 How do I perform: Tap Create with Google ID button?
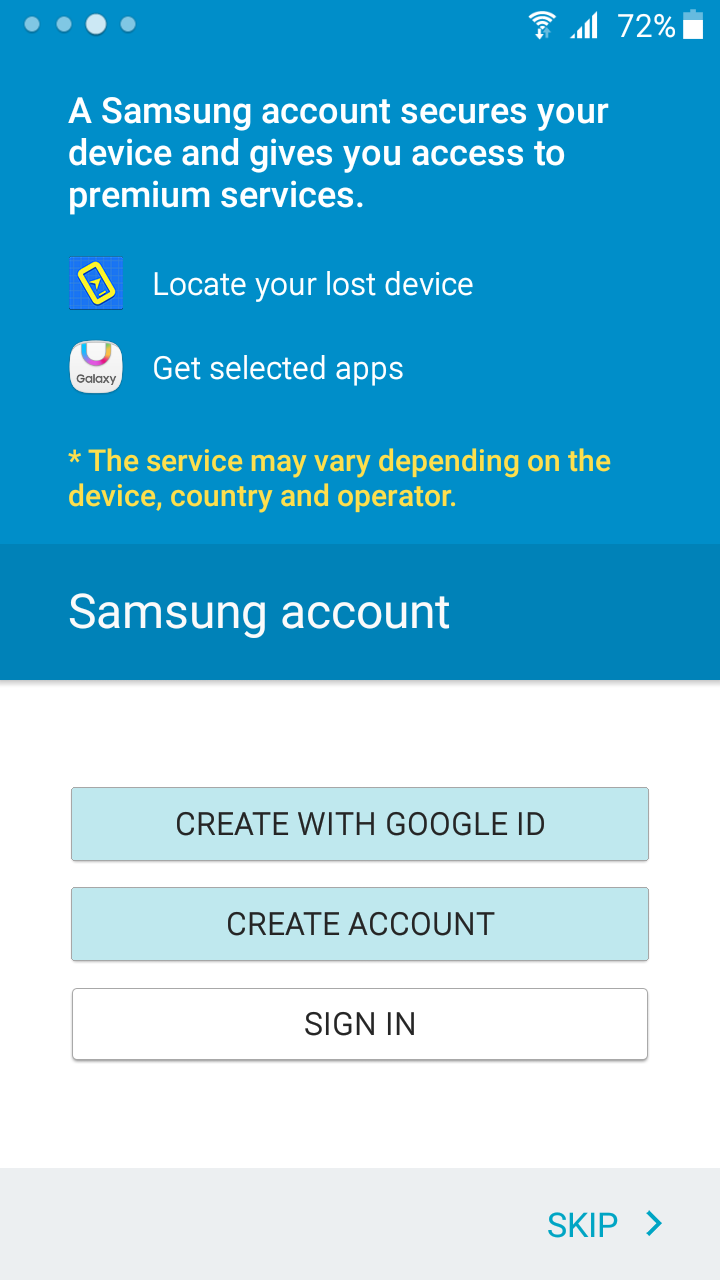[x=360, y=824]
